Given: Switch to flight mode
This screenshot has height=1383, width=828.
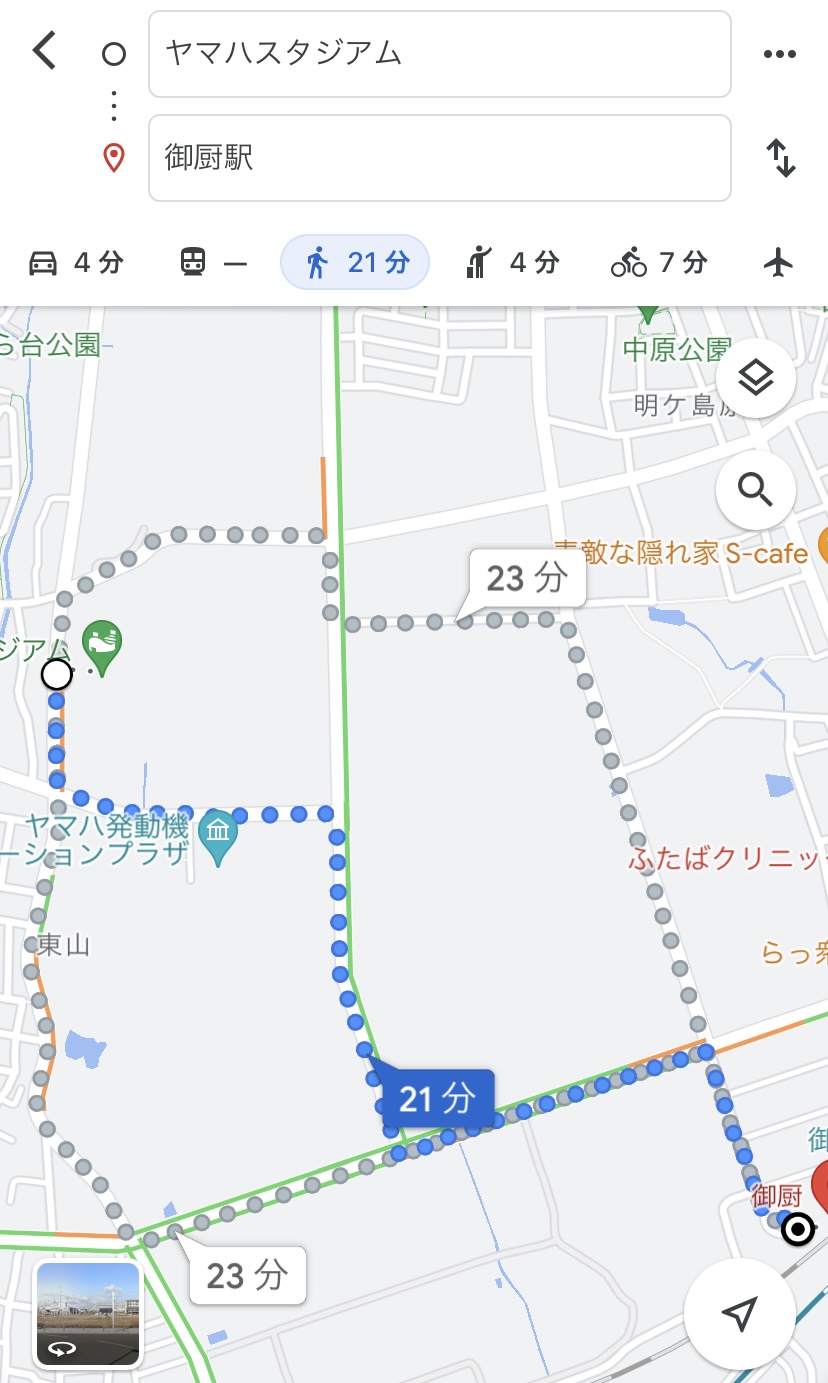Looking at the screenshot, I should coord(778,263).
